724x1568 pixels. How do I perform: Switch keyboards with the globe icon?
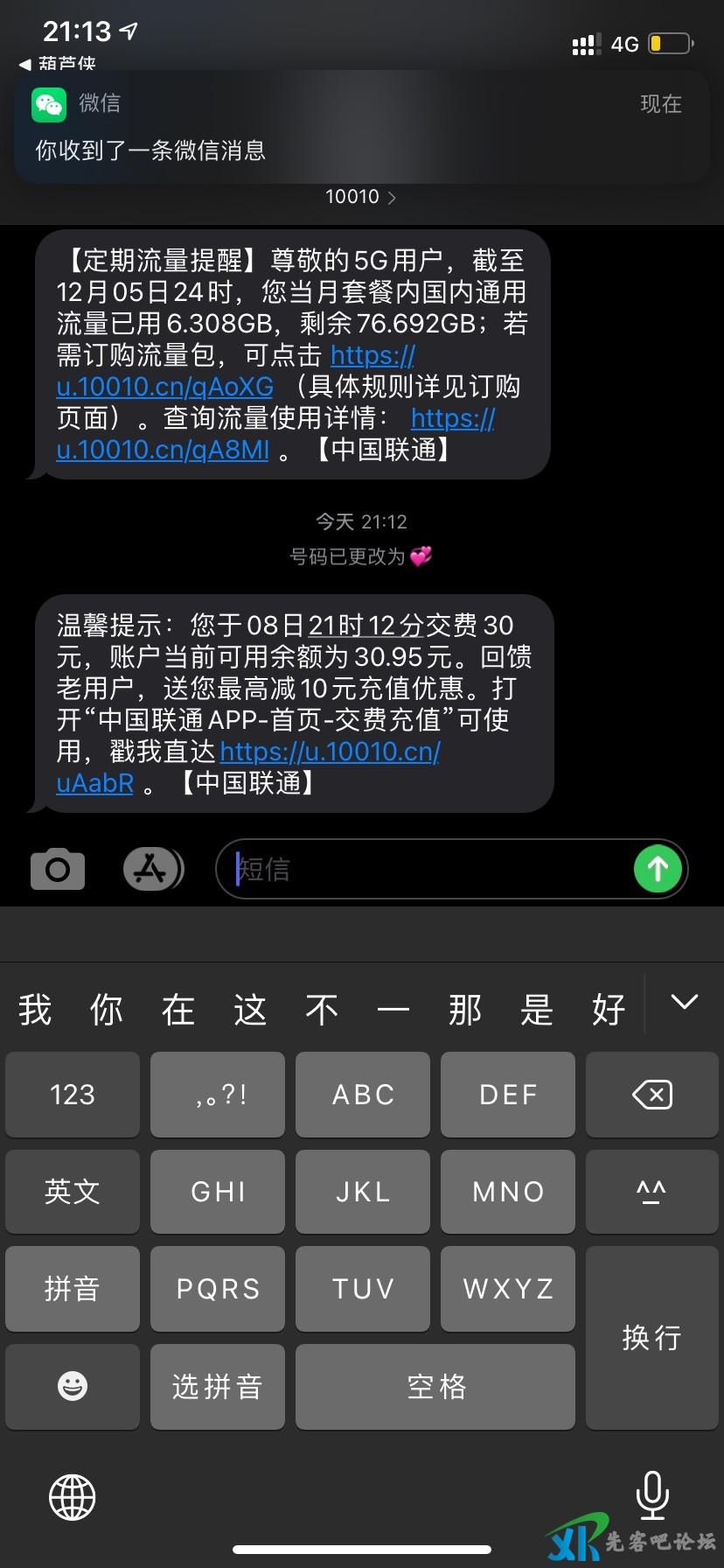pos(73,1497)
